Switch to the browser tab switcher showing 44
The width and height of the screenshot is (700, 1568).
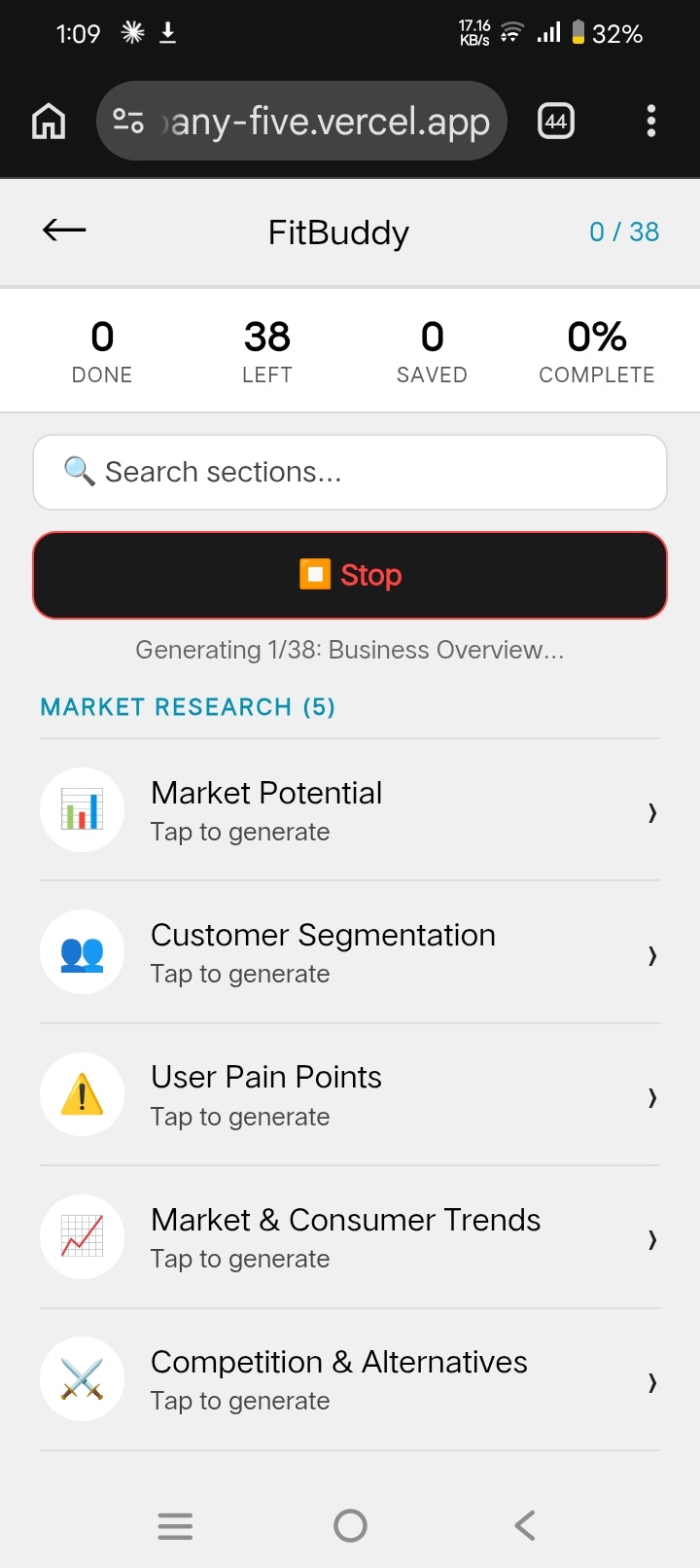coord(555,121)
